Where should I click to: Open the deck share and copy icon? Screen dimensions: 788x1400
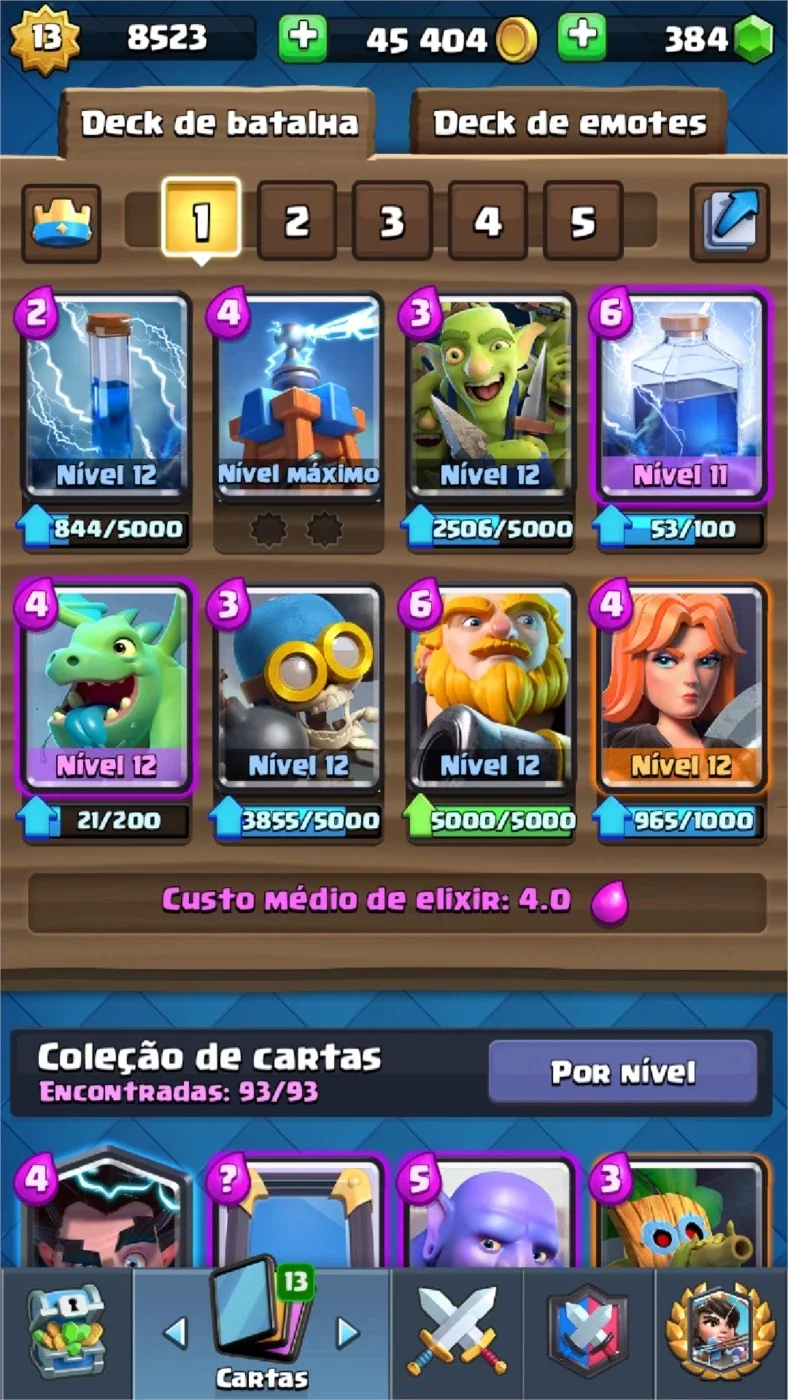730,222
